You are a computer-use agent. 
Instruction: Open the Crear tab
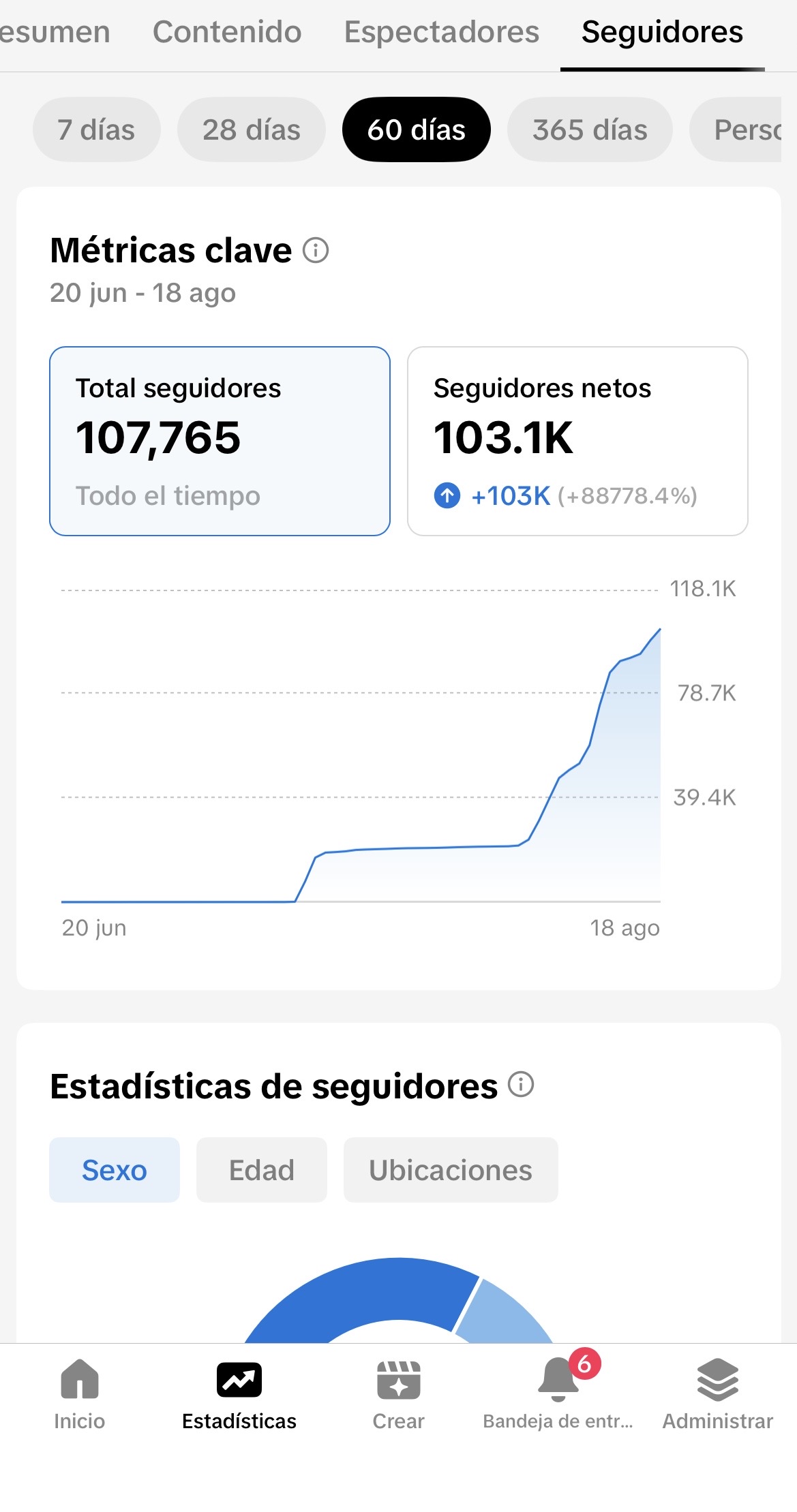click(x=399, y=1393)
